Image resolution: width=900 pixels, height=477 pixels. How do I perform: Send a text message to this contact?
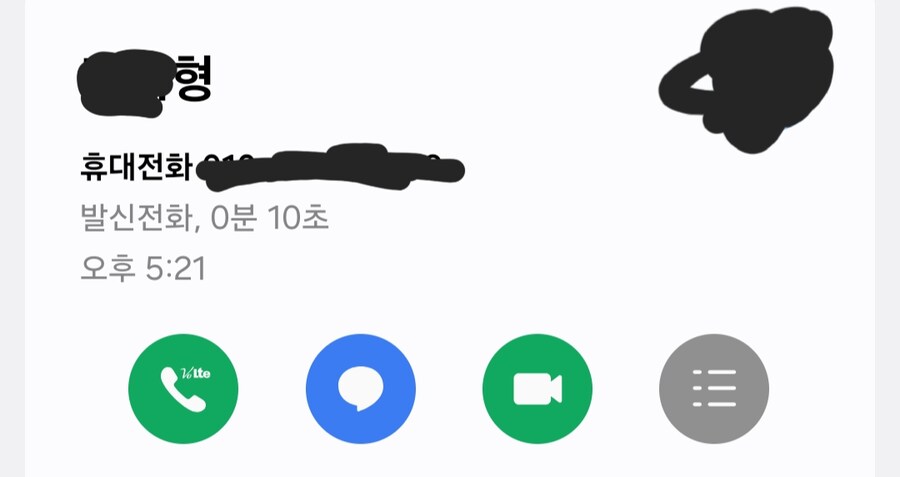click(x=360, y=388)
